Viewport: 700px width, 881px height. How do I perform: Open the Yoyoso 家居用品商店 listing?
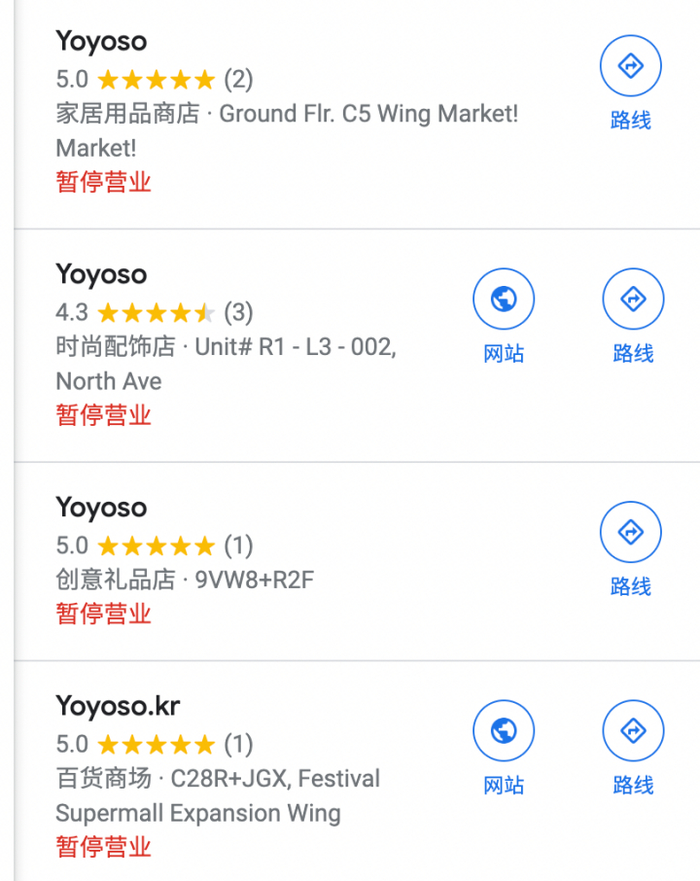point(101,42)
